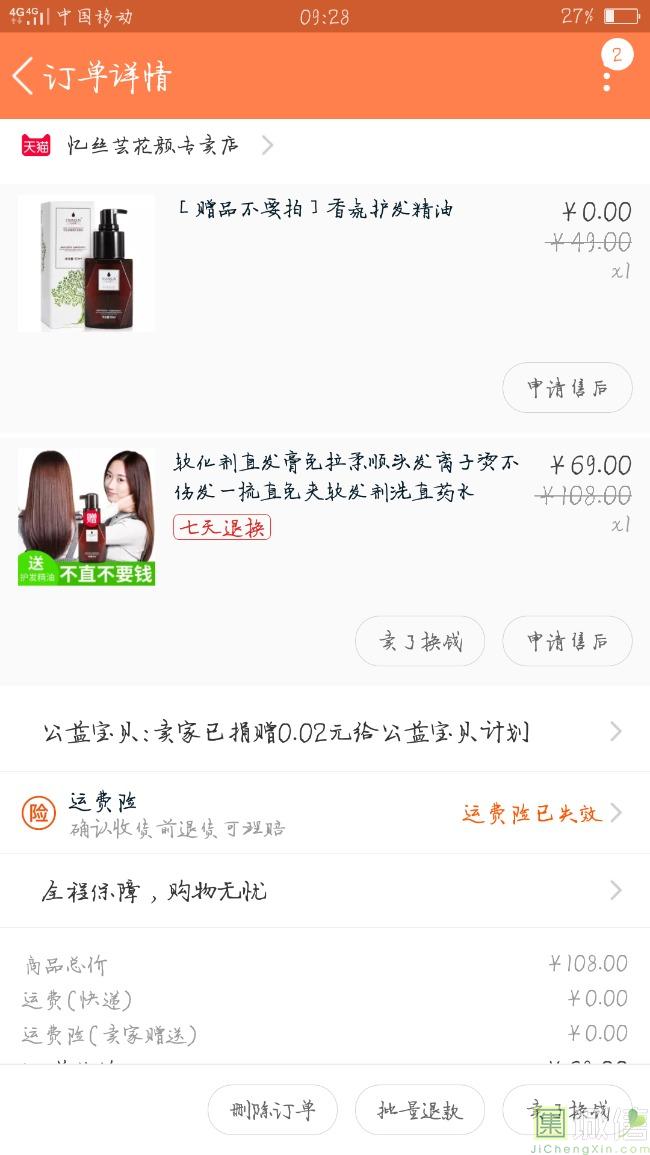The height and width of the screenshot is (1155, 650).
Task: Open the 运费险 details row
Action: [325, 813]
